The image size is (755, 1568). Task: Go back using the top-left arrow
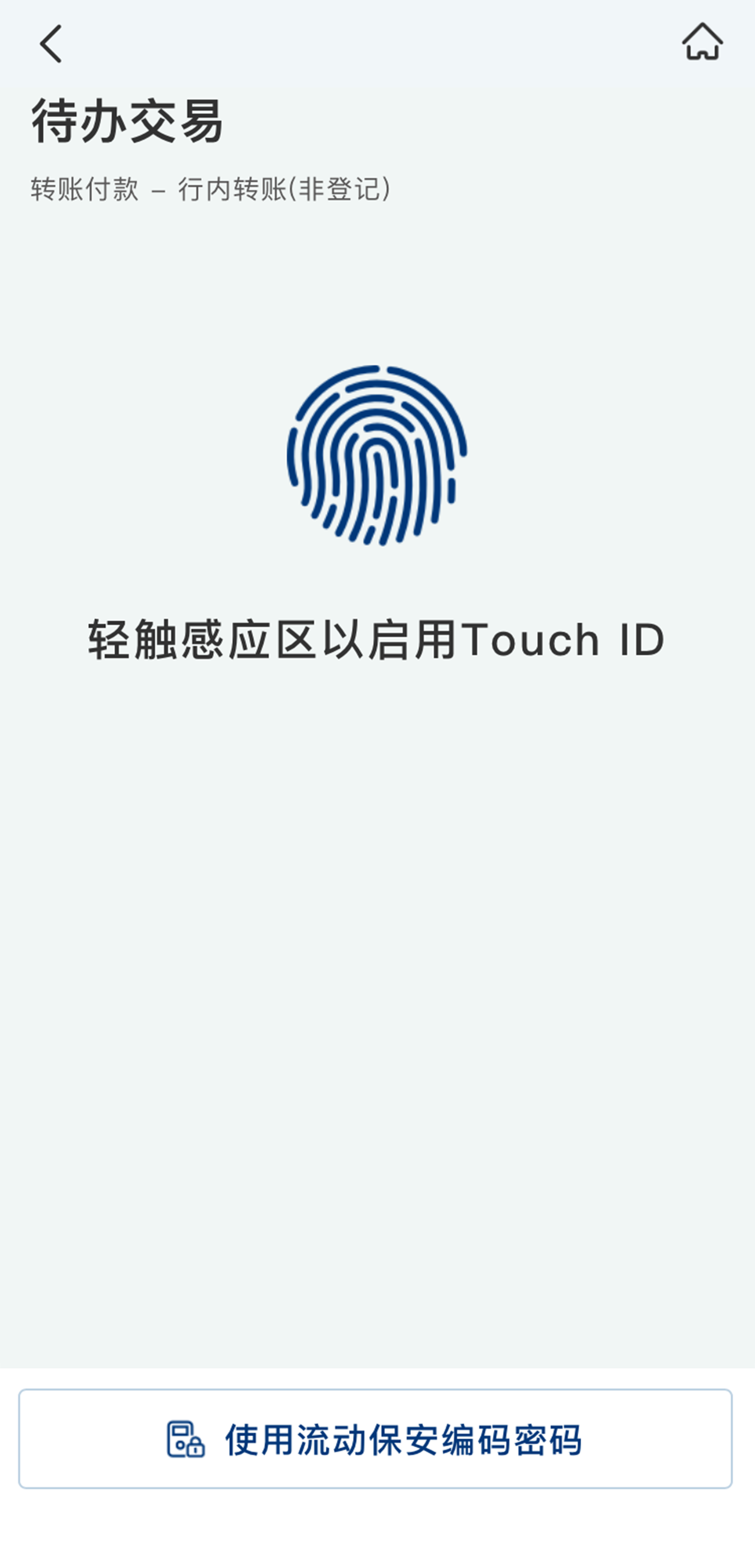click(x=51, y=44)
